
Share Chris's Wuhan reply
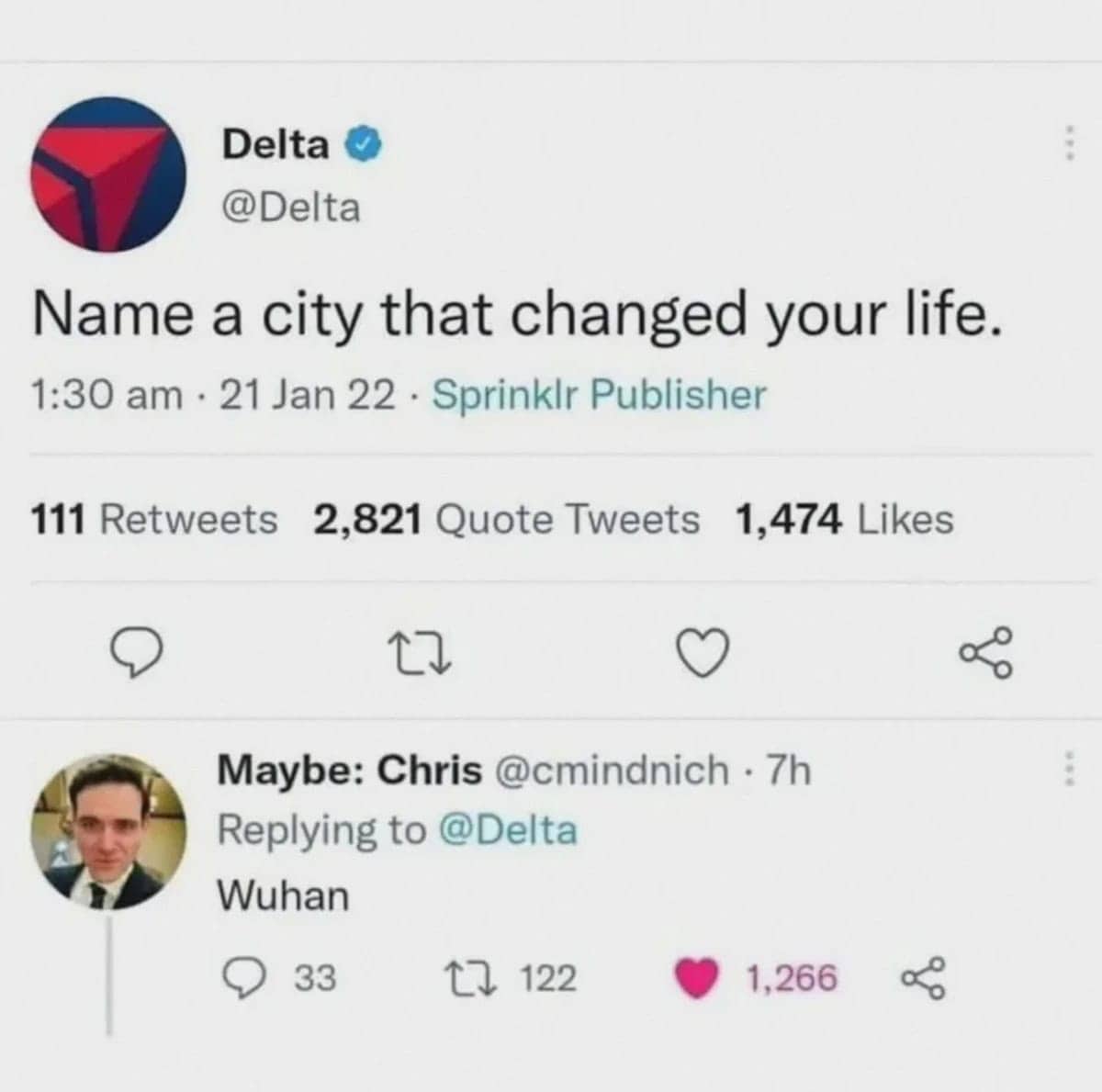coord(924,978)
